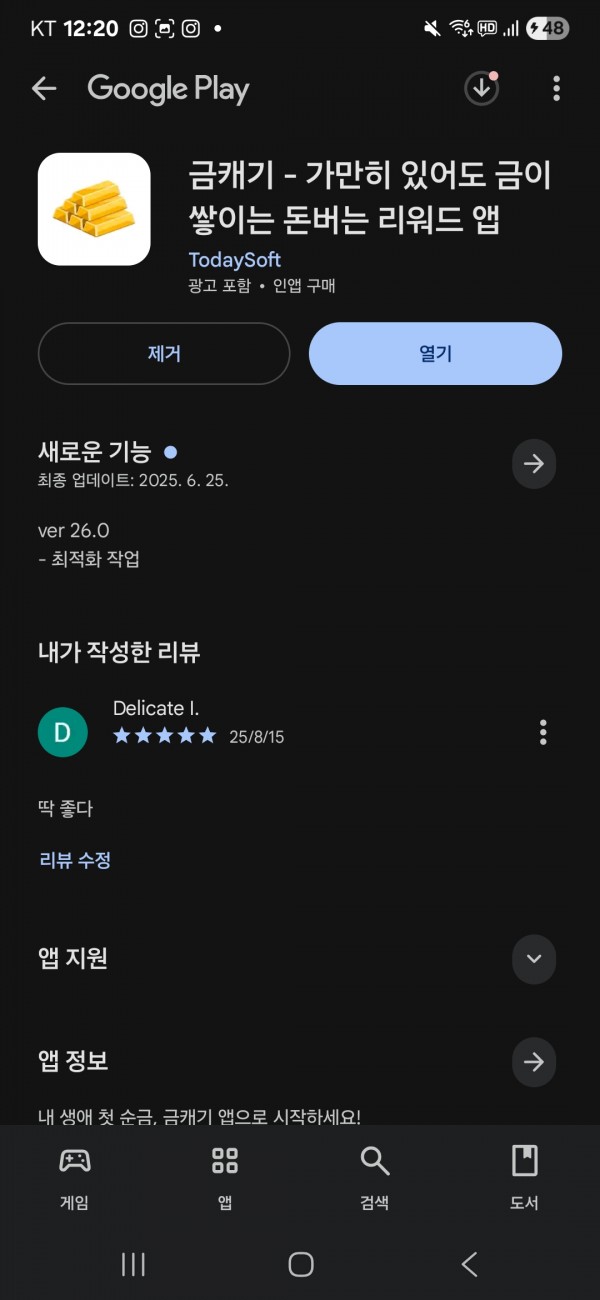
Task: Expand the 앱 지원 section
Action: click(x=534, y=959)
